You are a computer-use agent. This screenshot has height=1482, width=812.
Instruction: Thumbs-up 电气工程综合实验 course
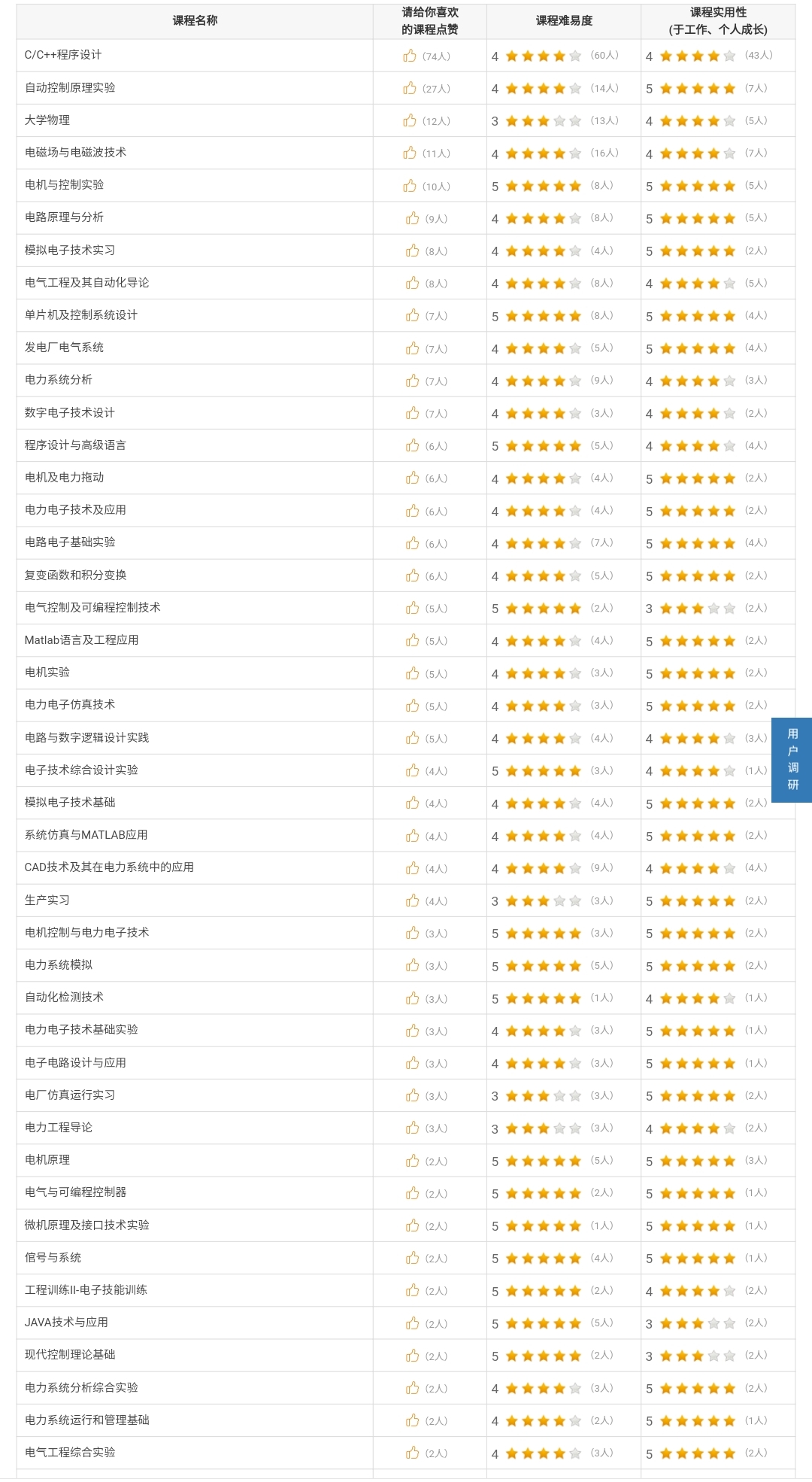pos(412,1453)
